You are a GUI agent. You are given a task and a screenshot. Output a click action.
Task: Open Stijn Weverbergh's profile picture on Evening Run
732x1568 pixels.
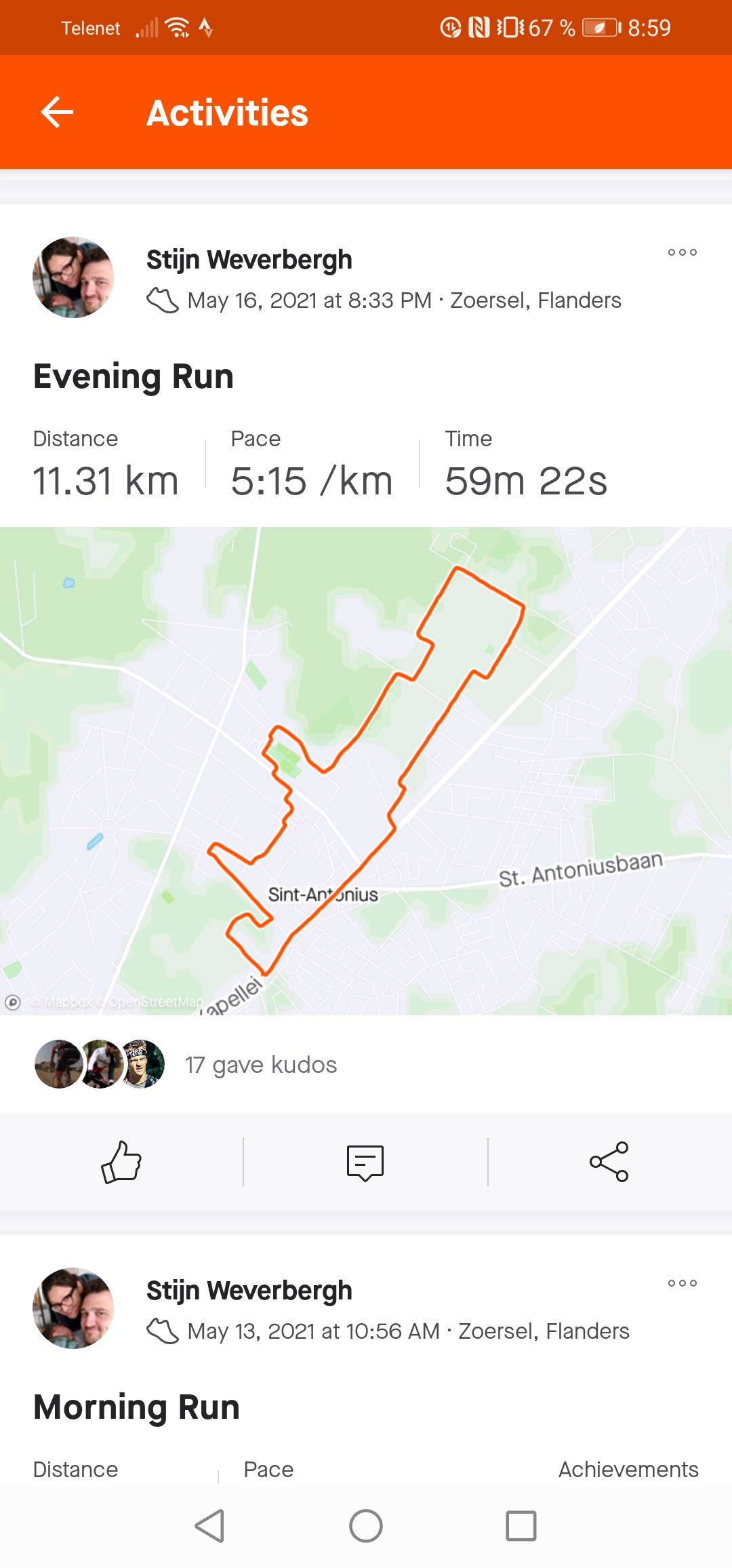73,277
